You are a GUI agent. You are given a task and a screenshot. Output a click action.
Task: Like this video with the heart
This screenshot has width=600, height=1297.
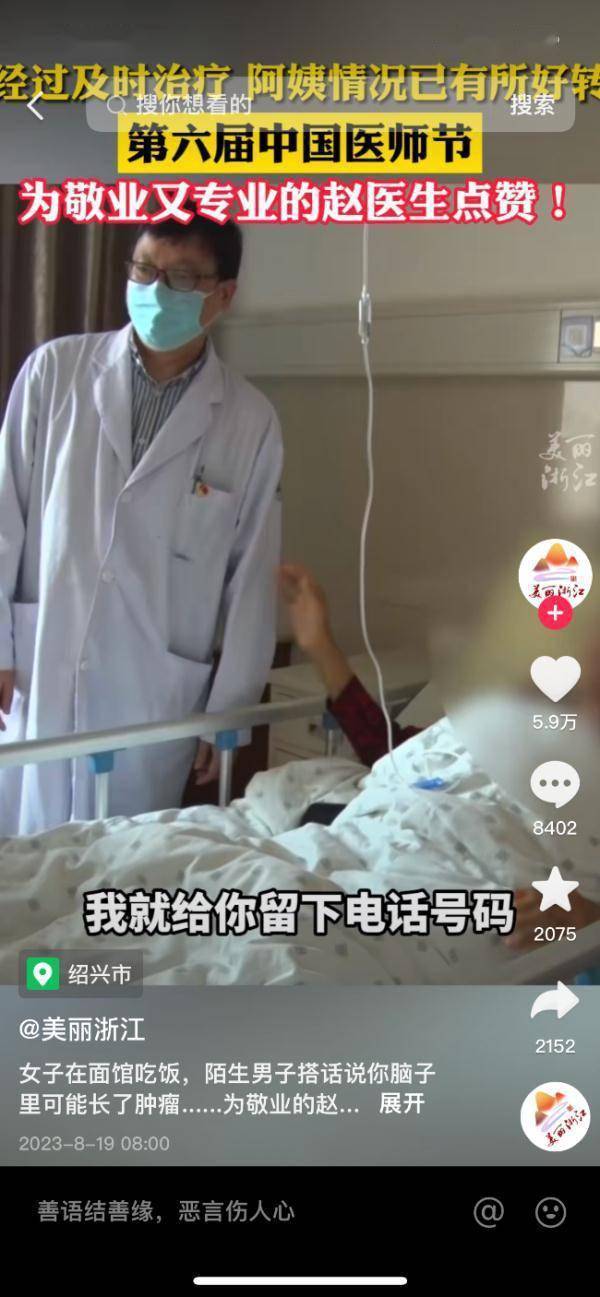coord(555,680)
